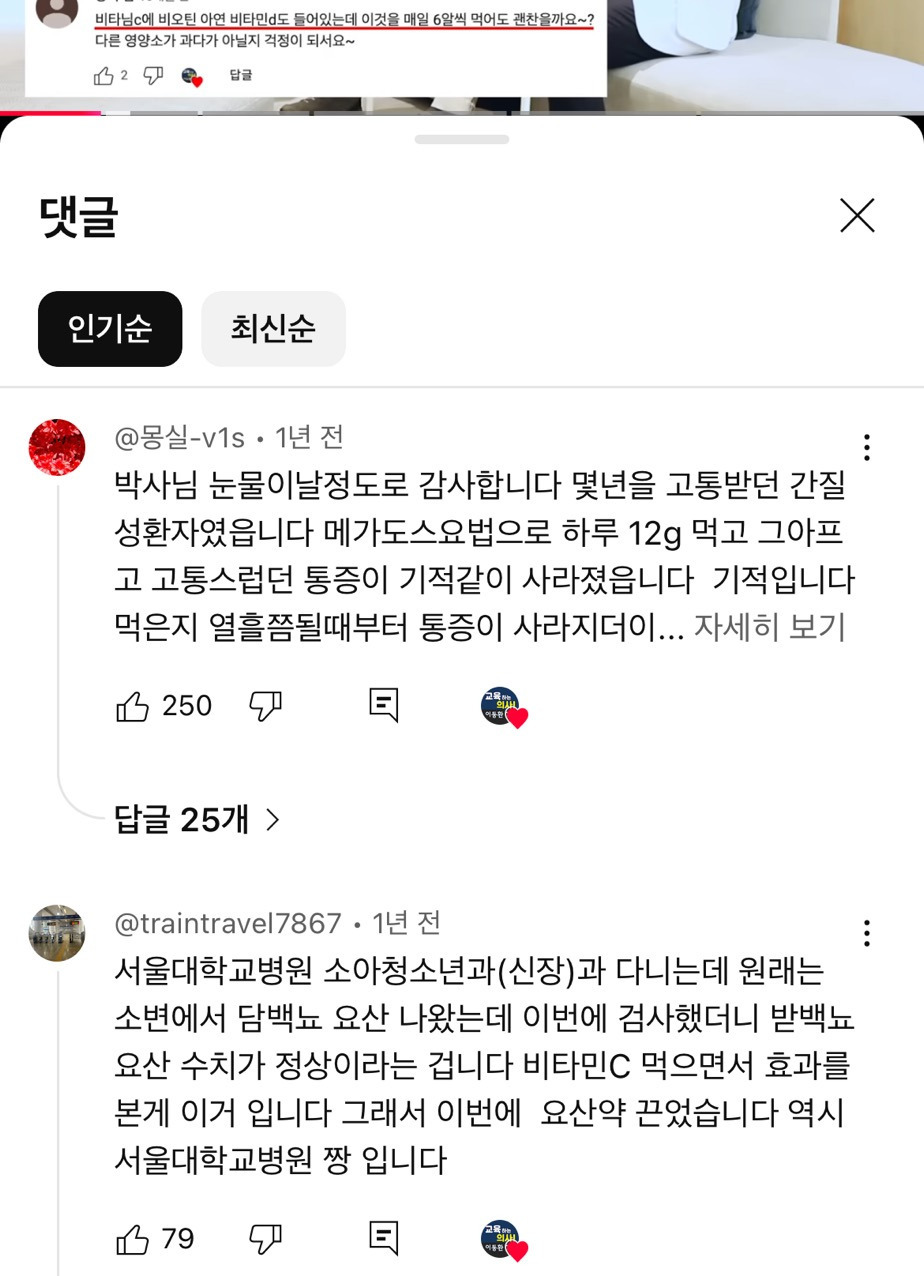Reply to the @몽실-v1s comment
Screen dimensions: 924x1276
(384, 705)
